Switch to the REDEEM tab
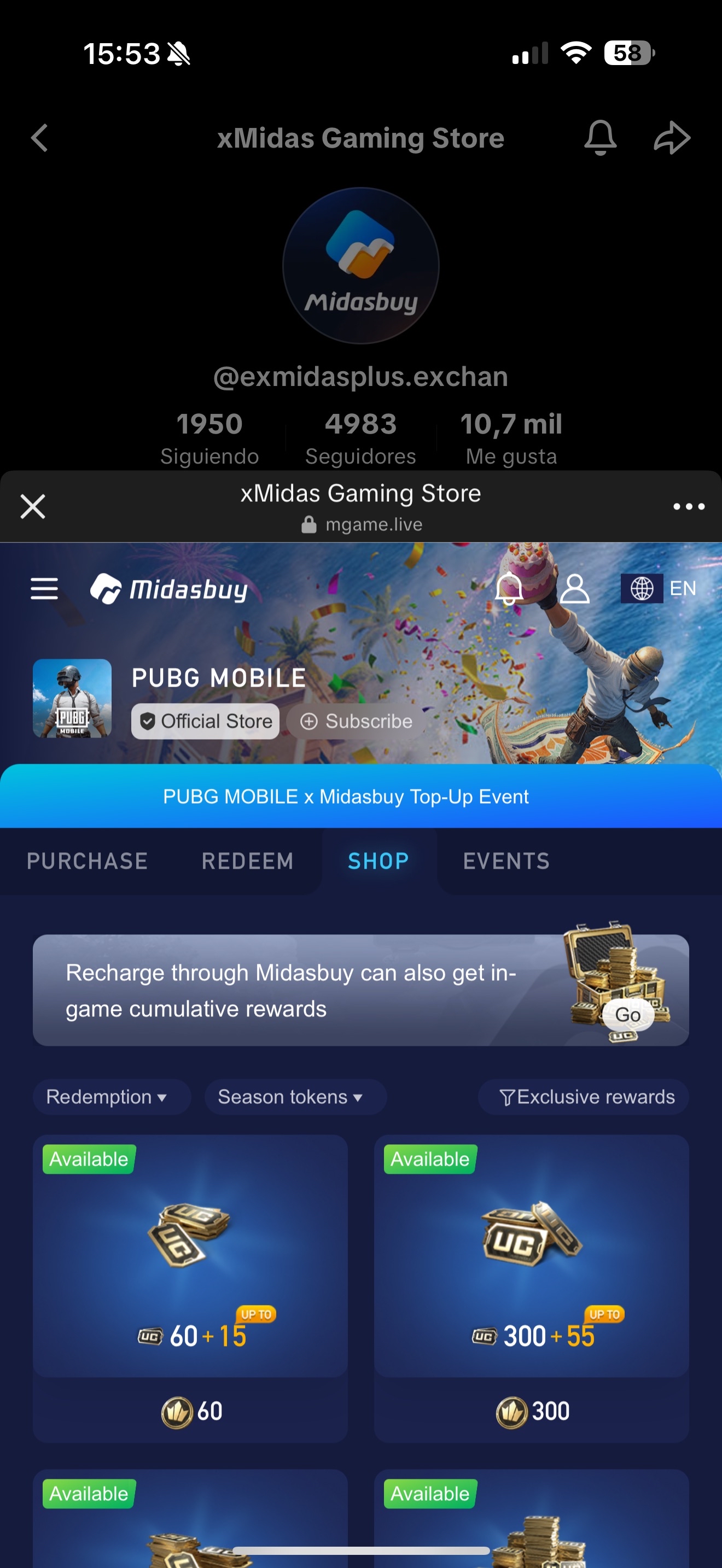This screenshot has width=722, height=1568. pos(247,861)
